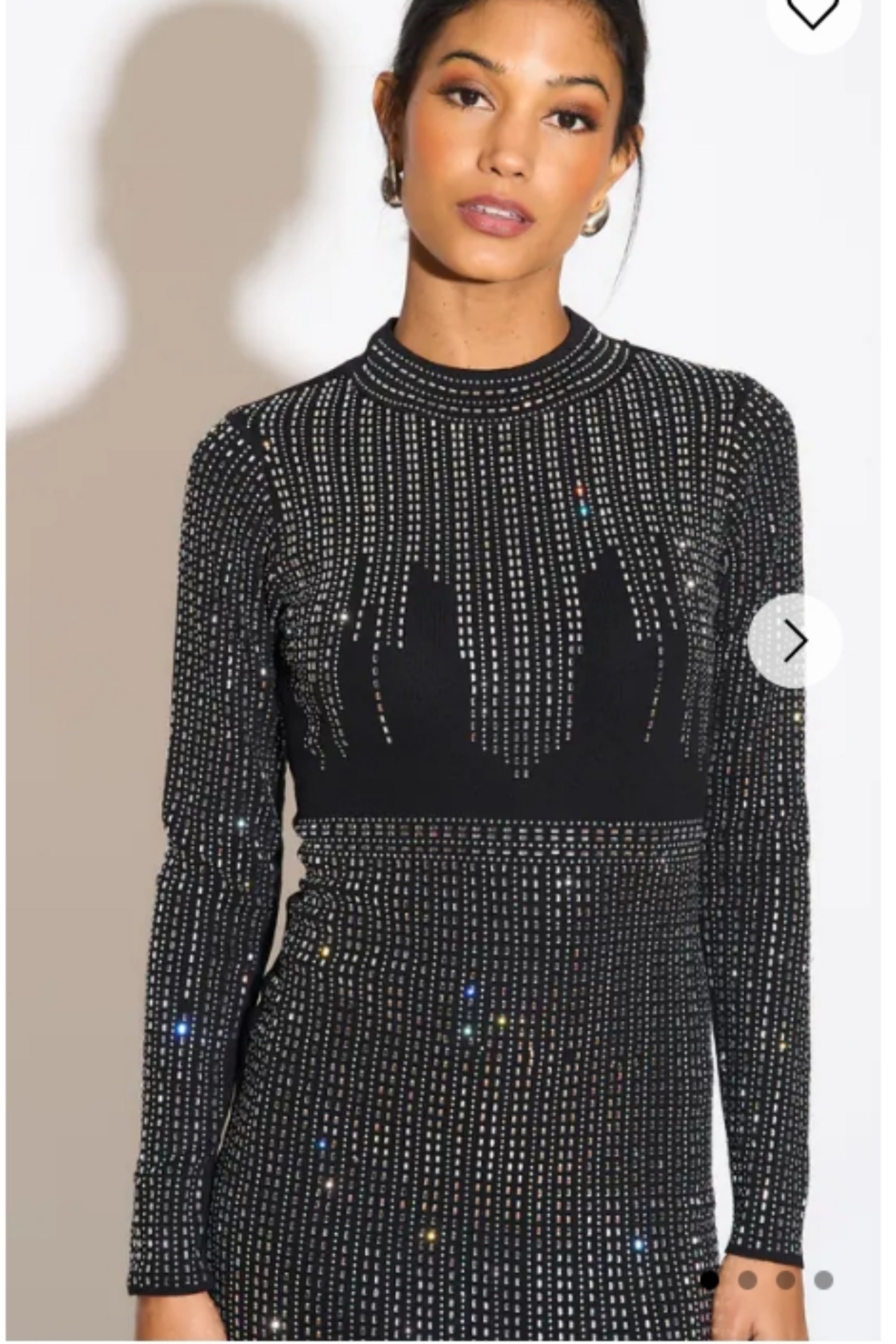Jump to the last photo indicator dot
The width and height of the screenshot is (896, 1344).
823,1280
